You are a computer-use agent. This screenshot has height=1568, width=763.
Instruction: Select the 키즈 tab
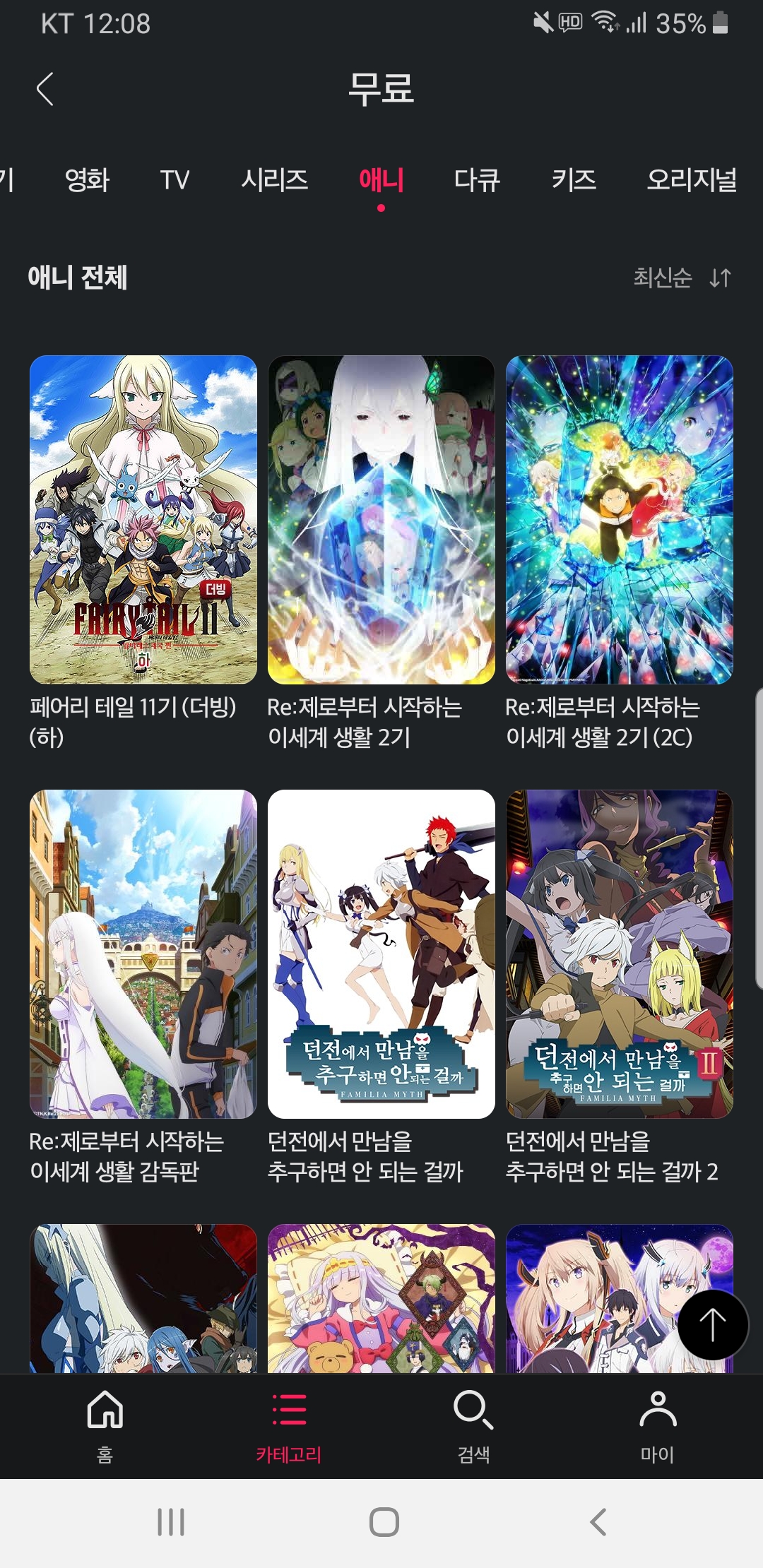574,179
